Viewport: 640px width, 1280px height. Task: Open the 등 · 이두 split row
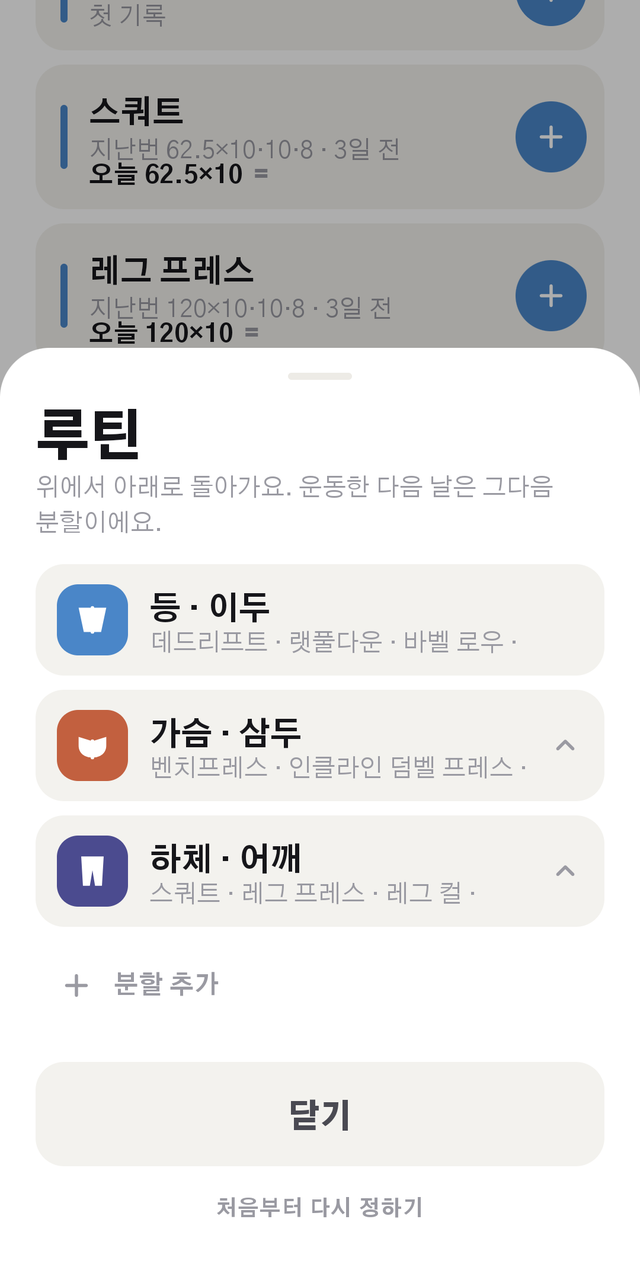pyautogui.click(x=320, y=620)
